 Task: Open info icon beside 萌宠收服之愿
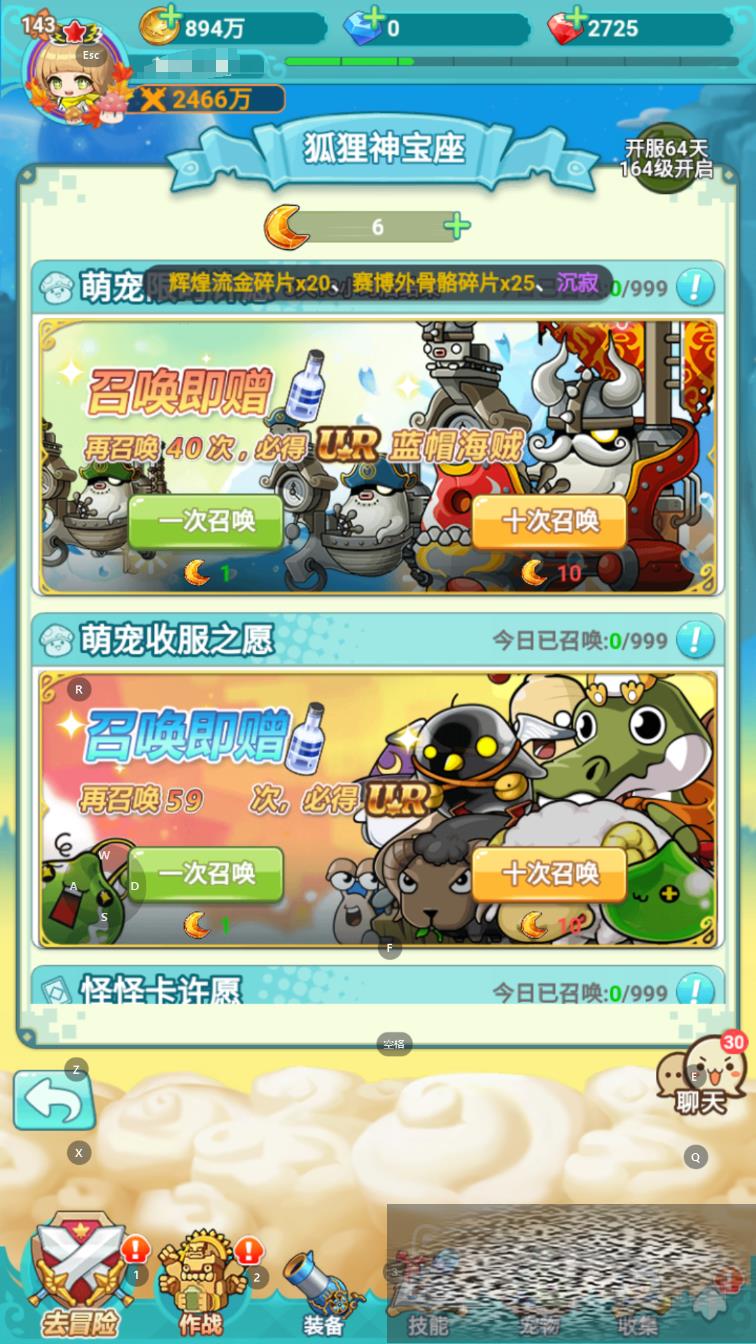(695, 639)
